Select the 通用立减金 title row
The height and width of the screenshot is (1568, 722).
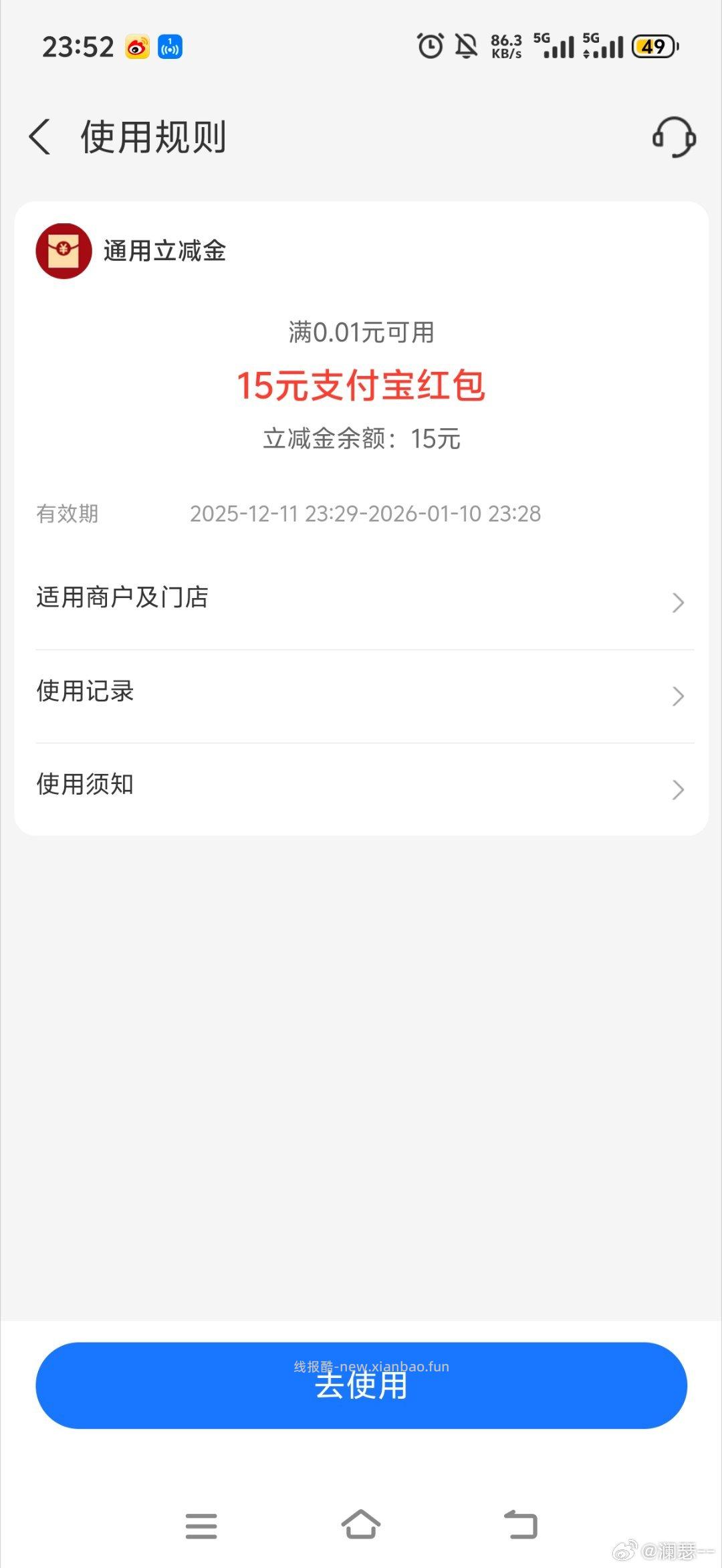tap(164, 252)
